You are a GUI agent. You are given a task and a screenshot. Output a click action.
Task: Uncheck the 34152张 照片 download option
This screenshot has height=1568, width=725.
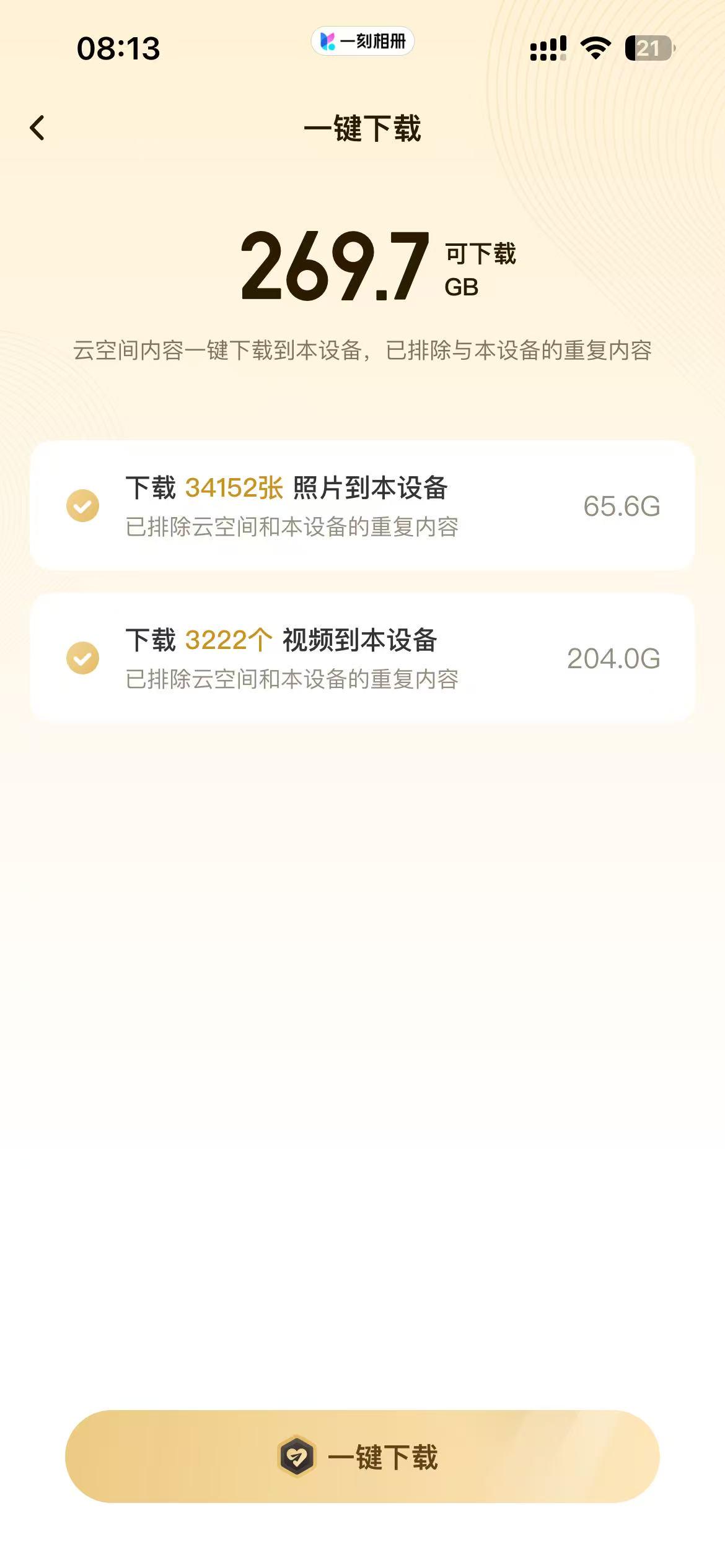coord(82,506)
